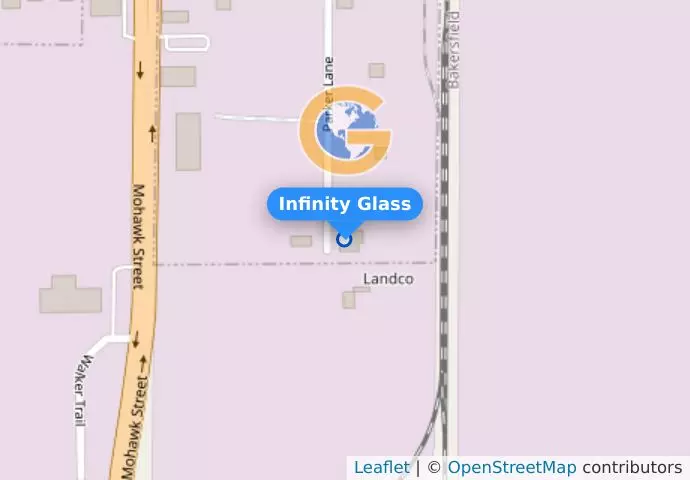Open the OpenStreetMap contributors link
This screenshot has height=480, width=690.
(x=511, y=467)
